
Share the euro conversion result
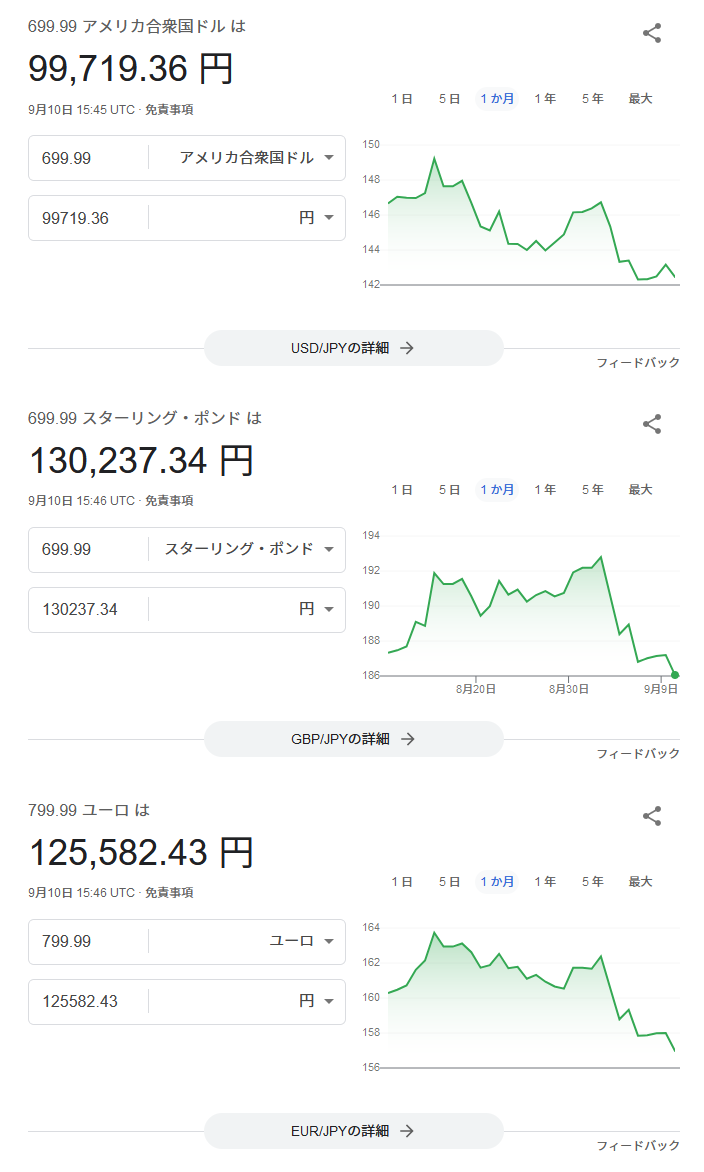pyautogui.click(x=652, y=816)
